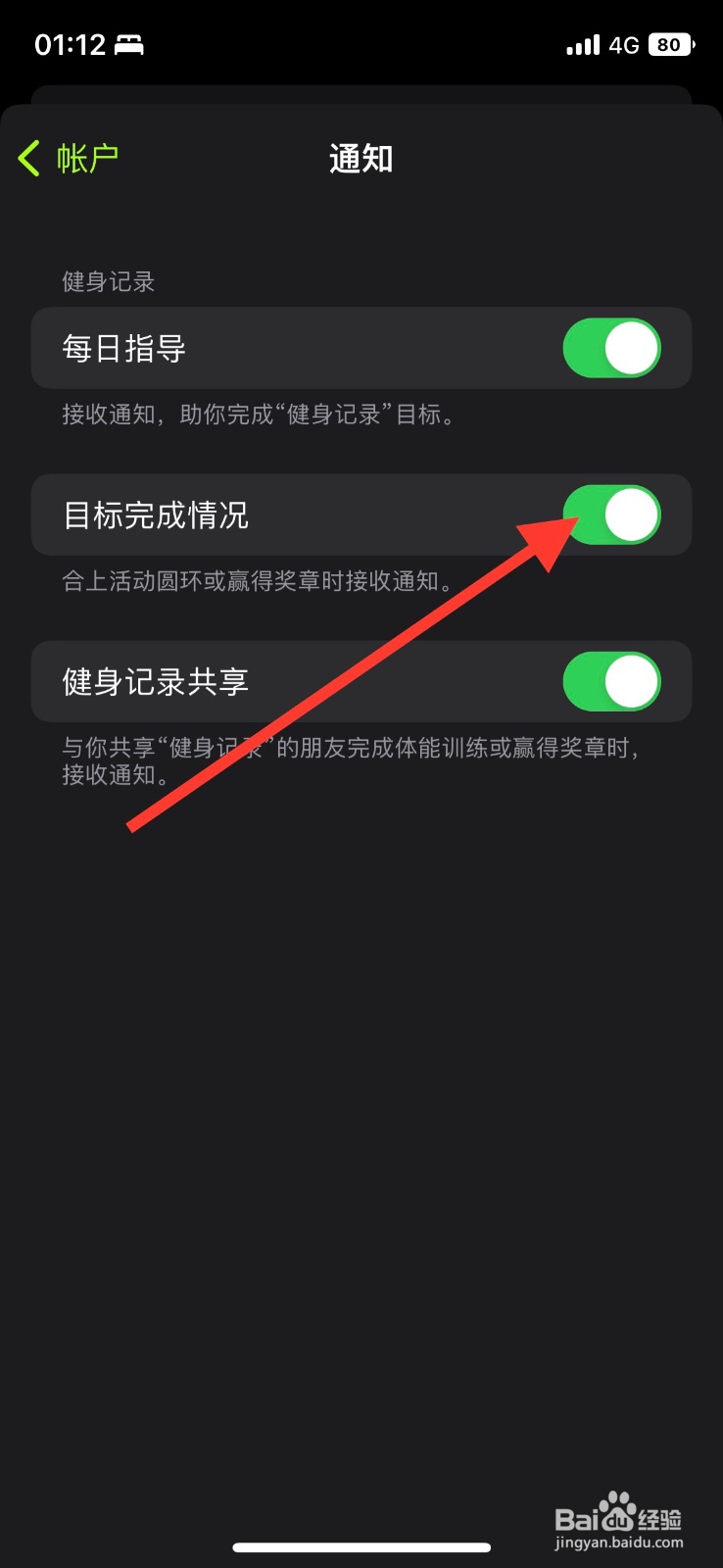Image resolution: width=723 pixels, height=1568 pixels.
Task: Tap the 健身记录 section header
Action: [107, 281]
